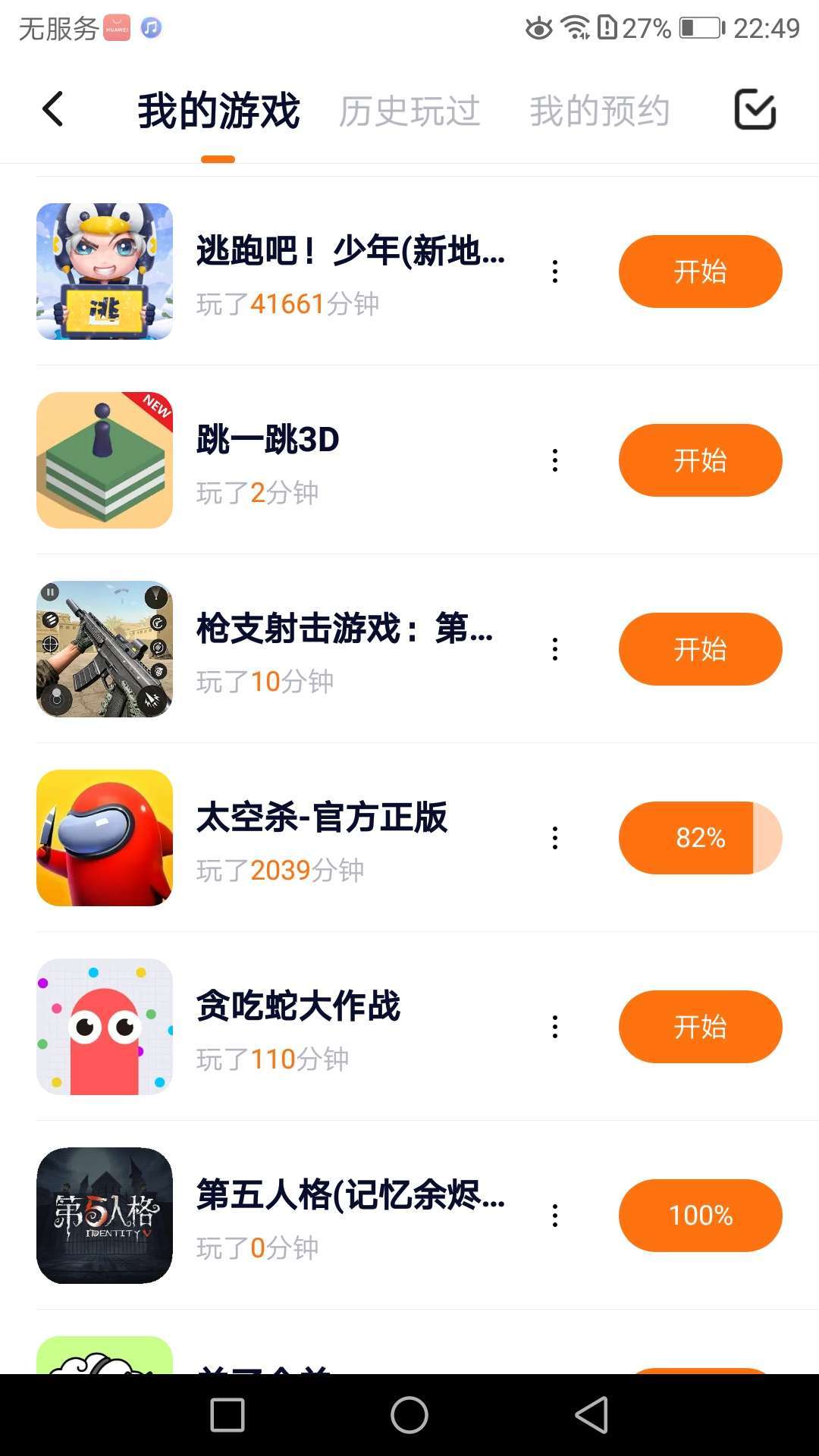Go back using the top-left arrow
This screenshot has width=819, height=1456.
click(x=53, y=110)
